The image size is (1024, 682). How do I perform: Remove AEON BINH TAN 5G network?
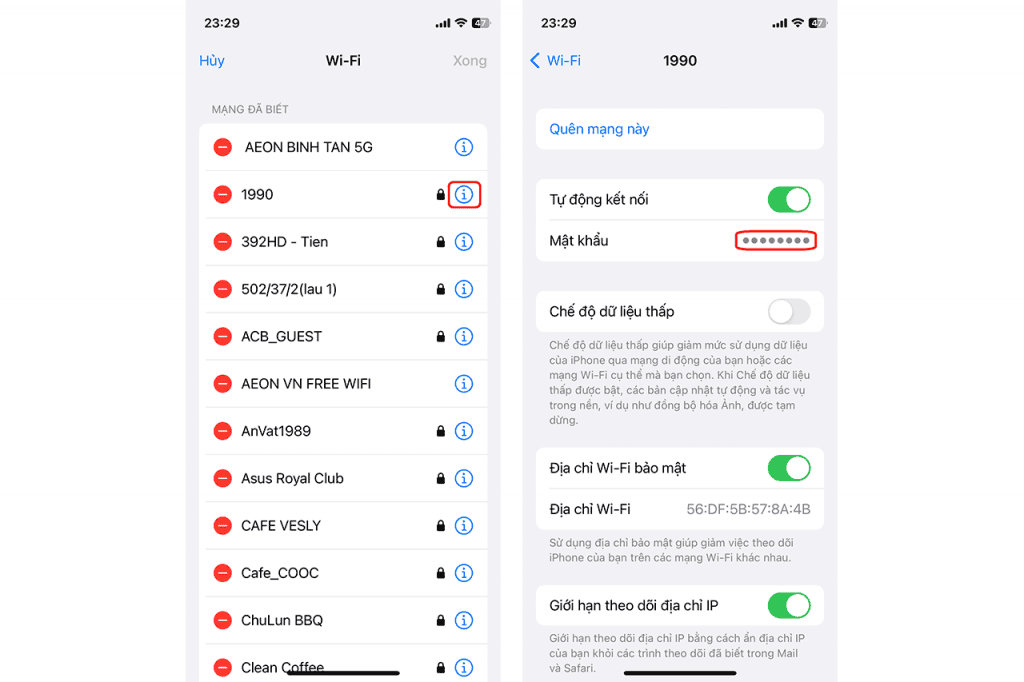(x=223, y=147)
